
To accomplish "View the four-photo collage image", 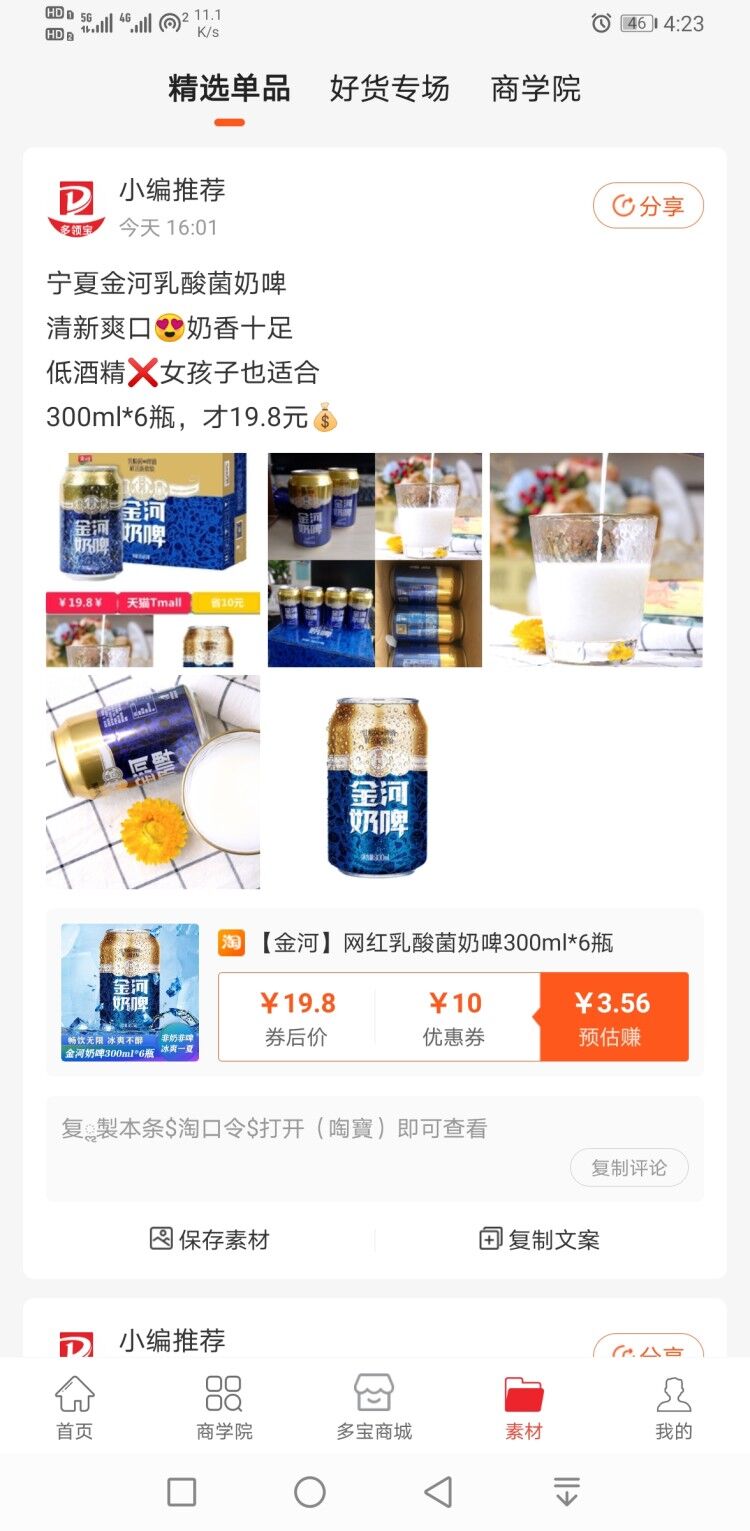I will click(x=375, y=560).
